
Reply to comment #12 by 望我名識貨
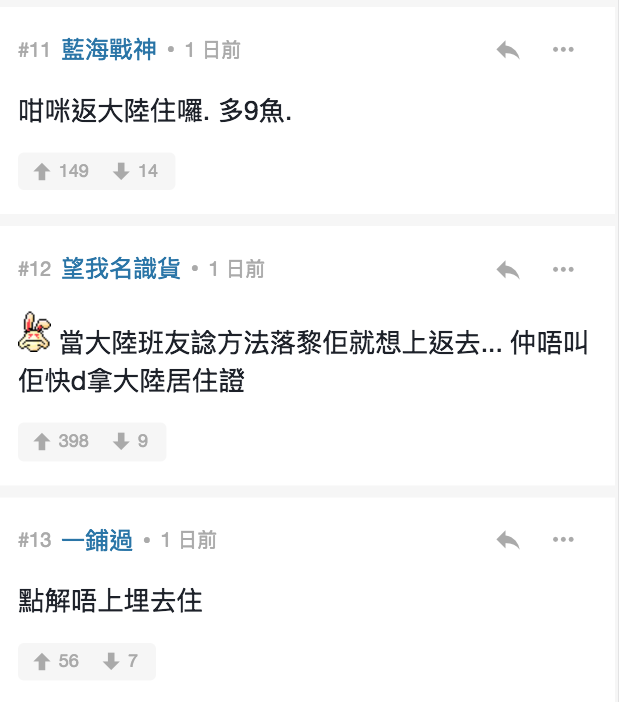click(x=508, y=269)
